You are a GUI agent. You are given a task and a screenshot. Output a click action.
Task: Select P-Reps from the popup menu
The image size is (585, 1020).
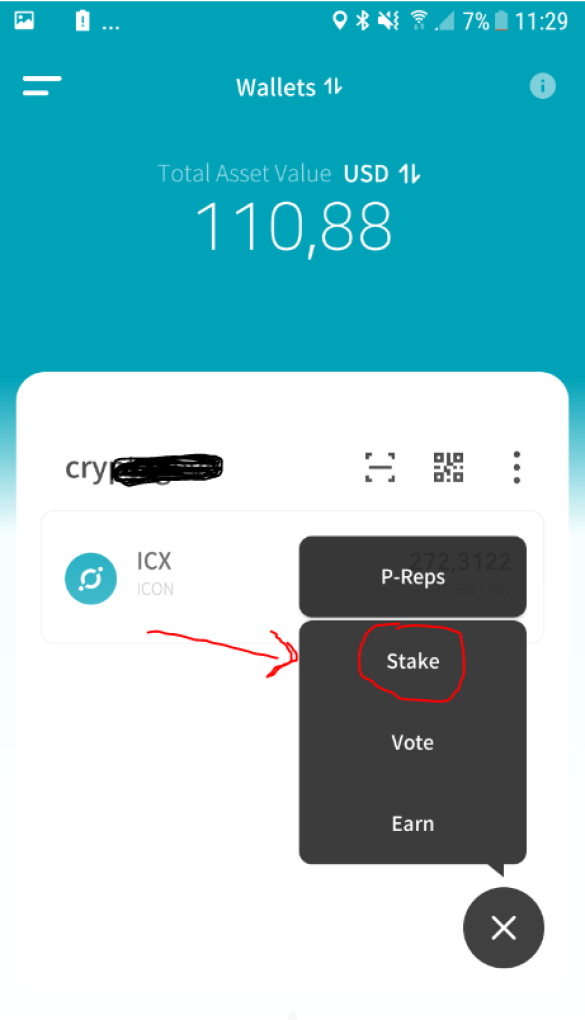click(x=413, y=576)
